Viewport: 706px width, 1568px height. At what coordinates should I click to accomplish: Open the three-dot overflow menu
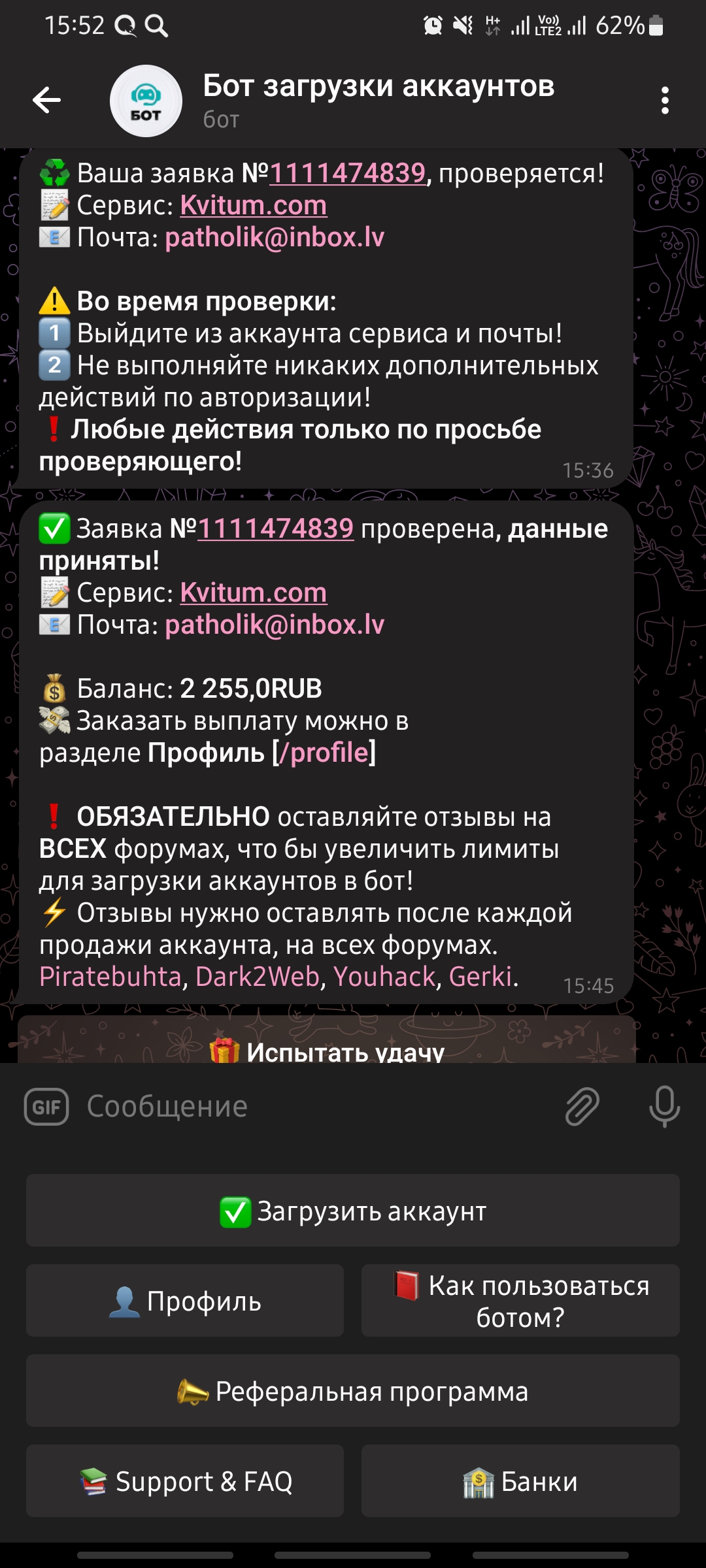(x=665, y=101)
